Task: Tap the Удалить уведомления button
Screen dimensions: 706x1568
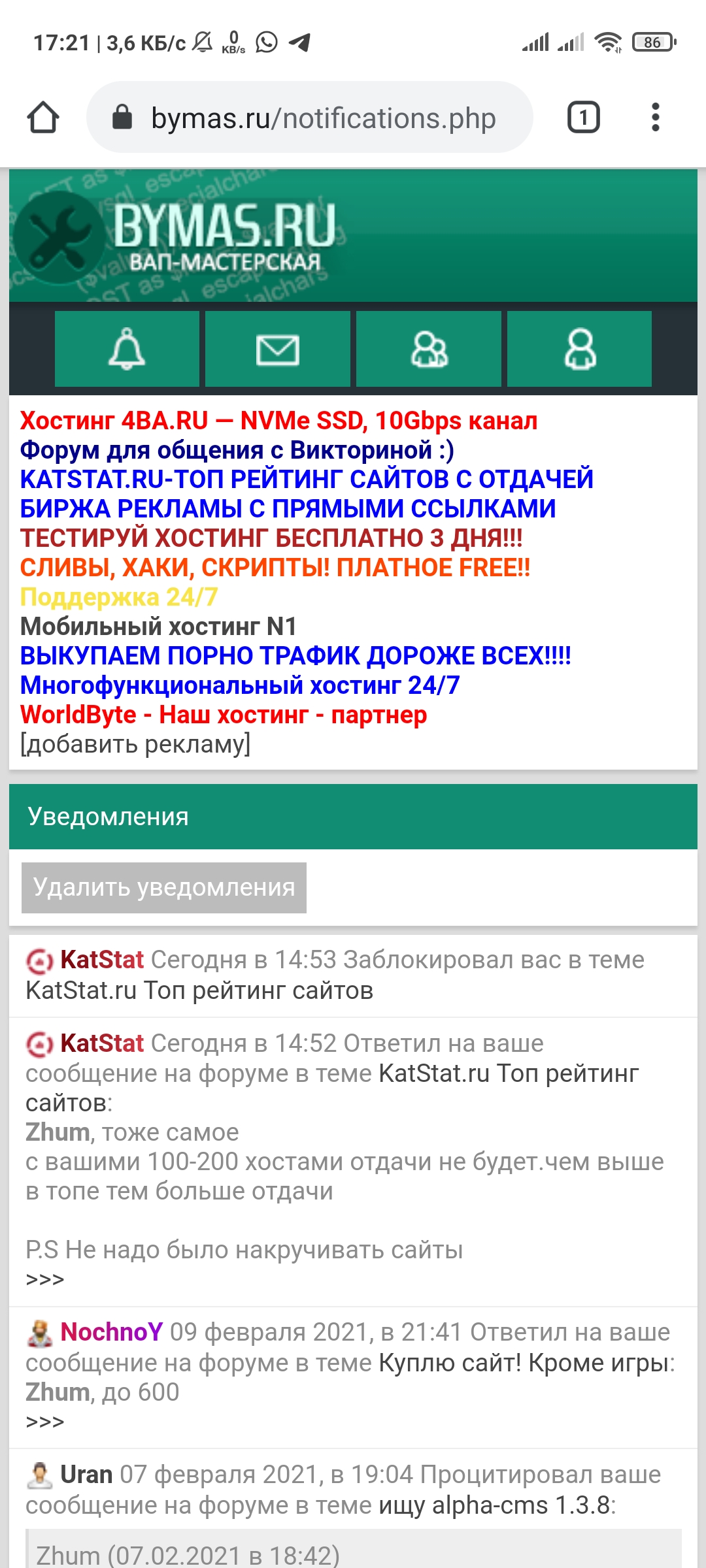Action: click(163, 887)
